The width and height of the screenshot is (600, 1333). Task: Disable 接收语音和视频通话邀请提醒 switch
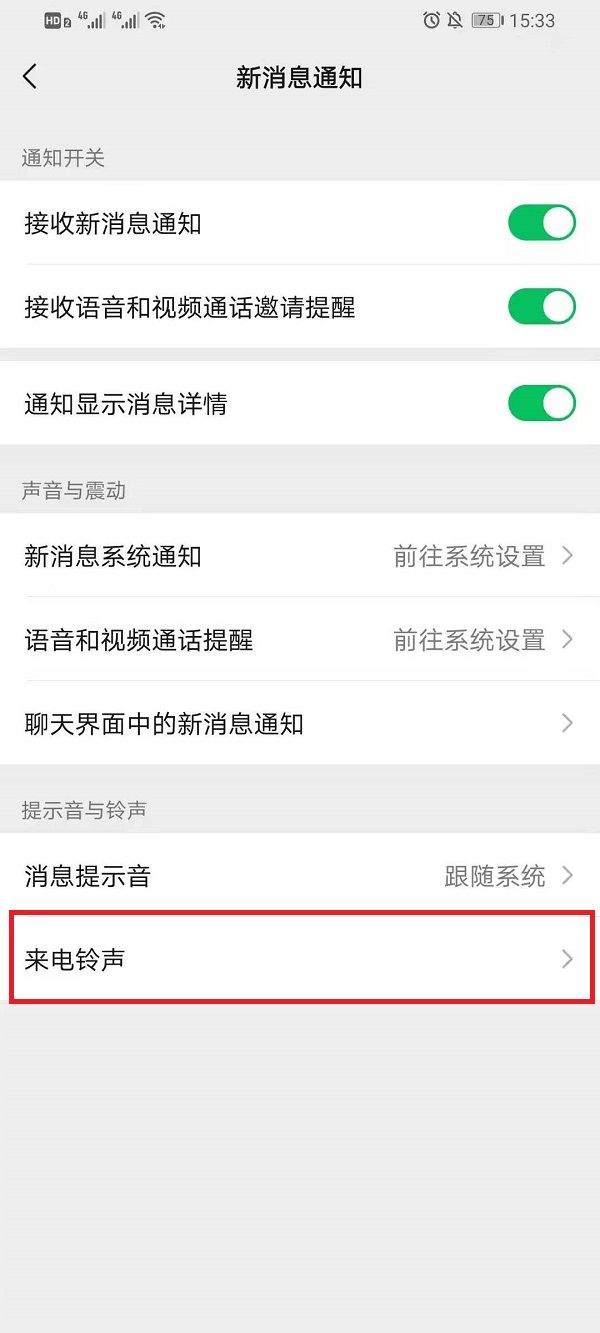[541, 307]
